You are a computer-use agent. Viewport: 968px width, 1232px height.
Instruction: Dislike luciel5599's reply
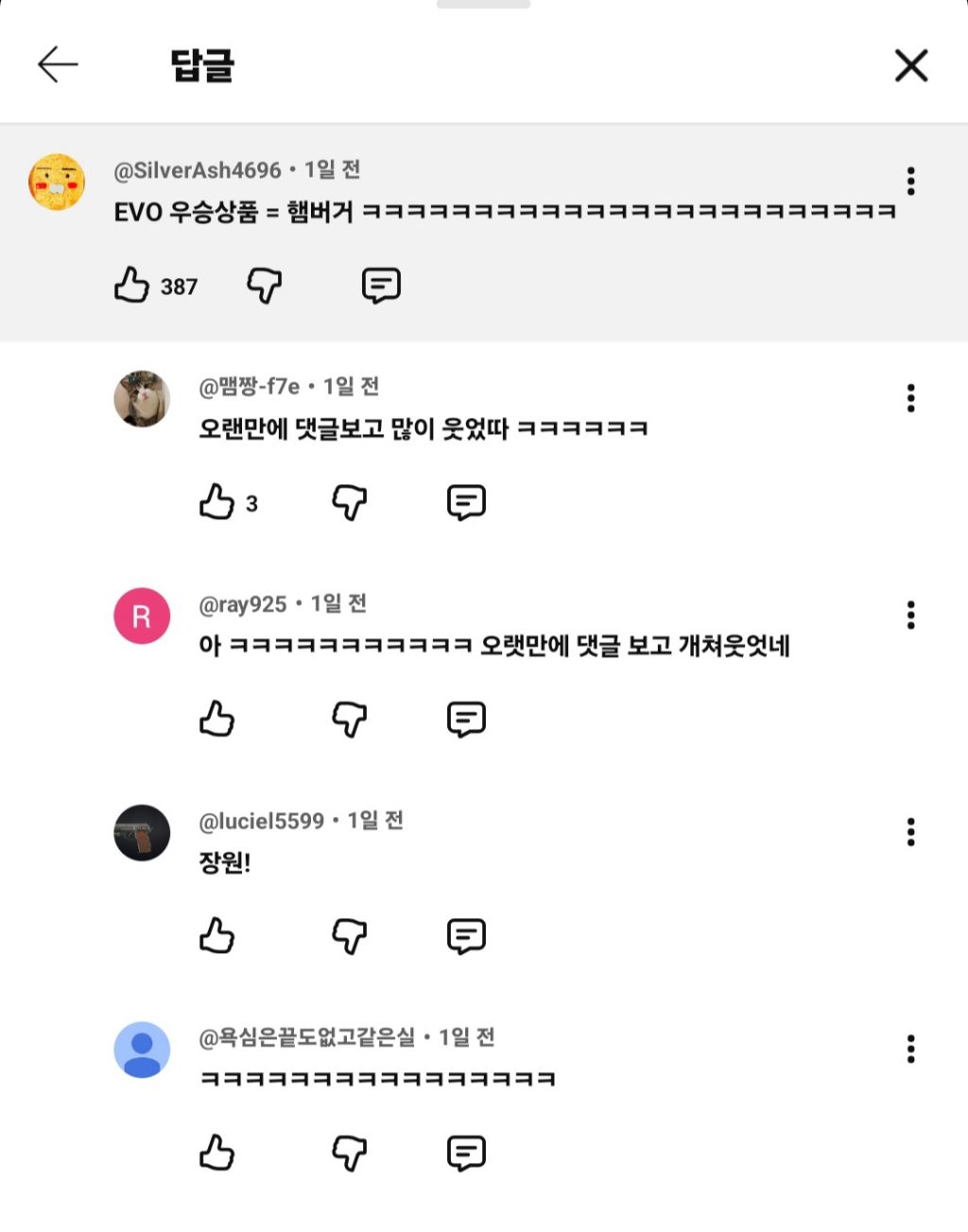[349, 936]
